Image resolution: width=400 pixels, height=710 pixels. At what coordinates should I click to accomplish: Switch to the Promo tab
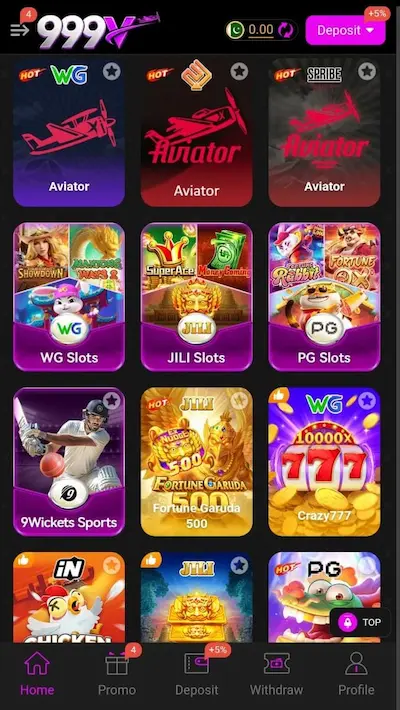[x=117, y=672]
